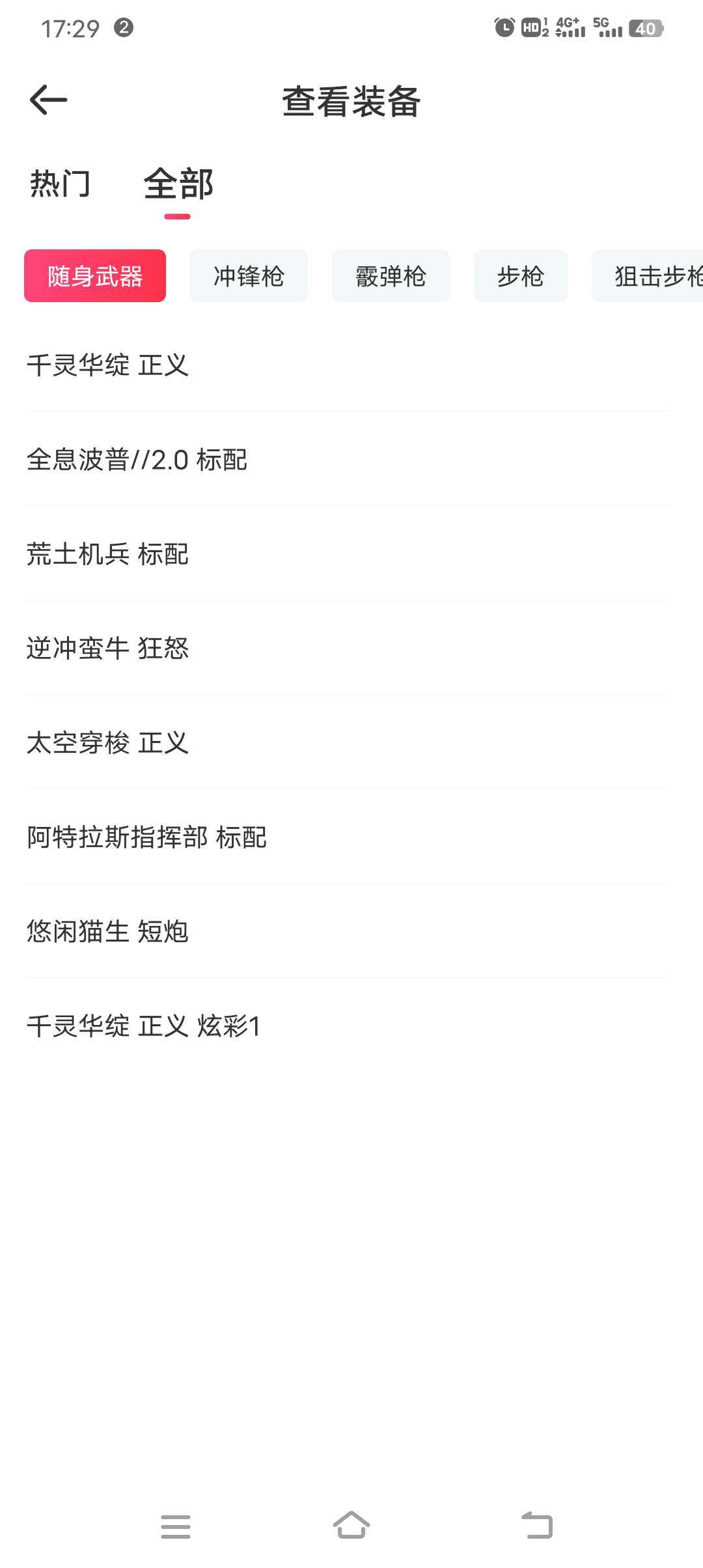
Task: Select the 全部 tab
Action: (x=178, y=184)
